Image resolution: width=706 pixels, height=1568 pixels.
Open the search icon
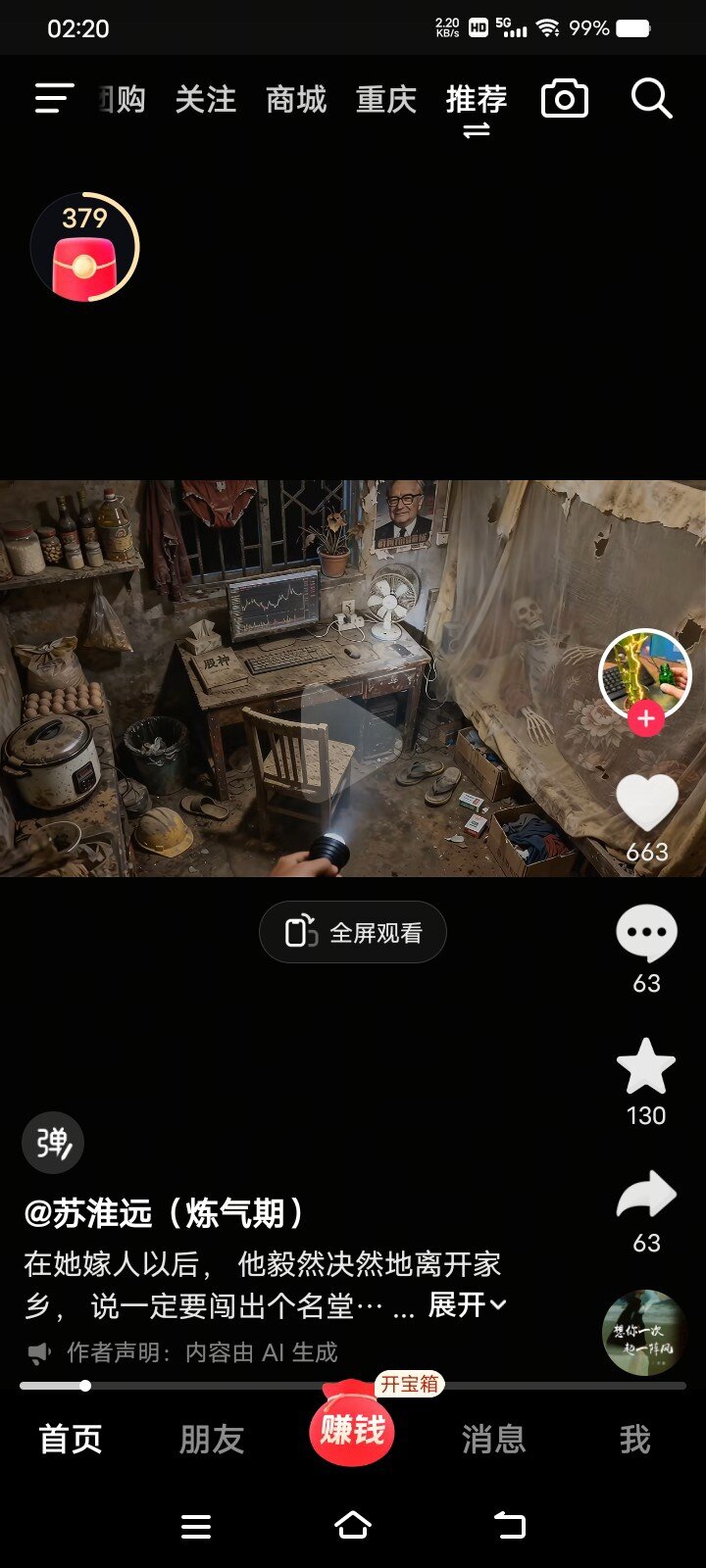651,99
